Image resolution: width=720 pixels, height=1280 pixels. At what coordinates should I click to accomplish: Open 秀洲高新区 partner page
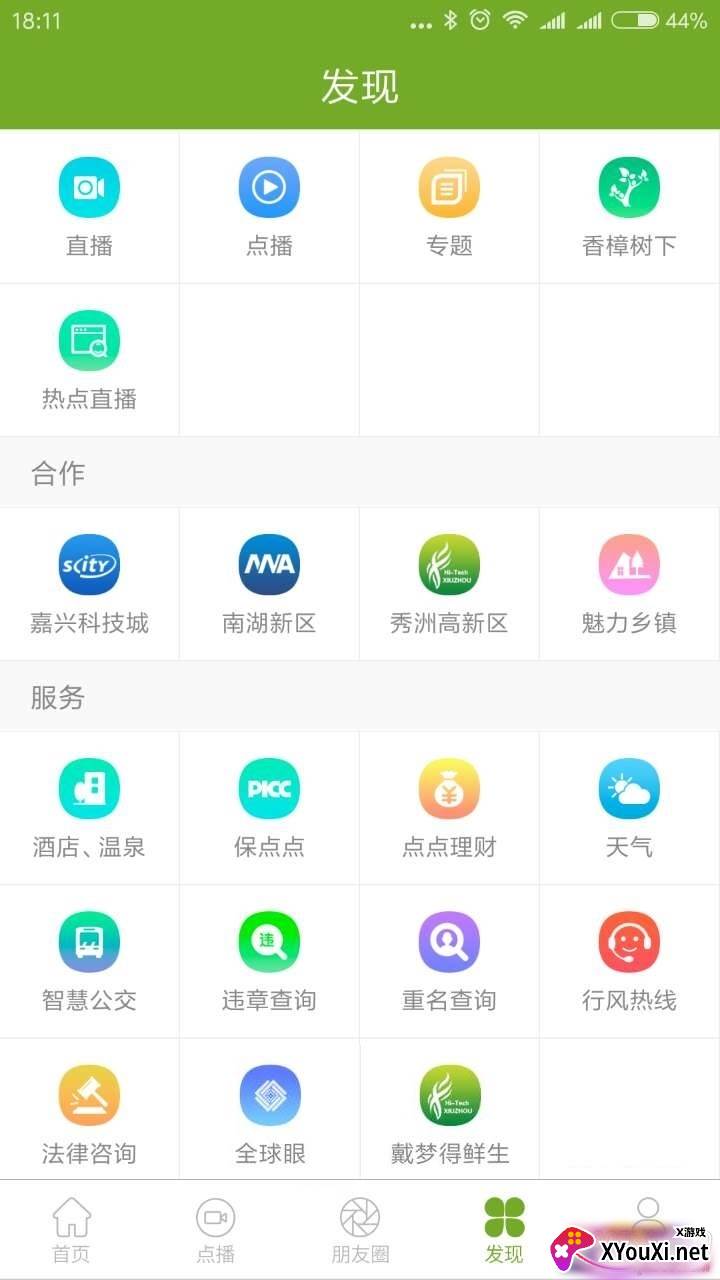click(449, 584)
